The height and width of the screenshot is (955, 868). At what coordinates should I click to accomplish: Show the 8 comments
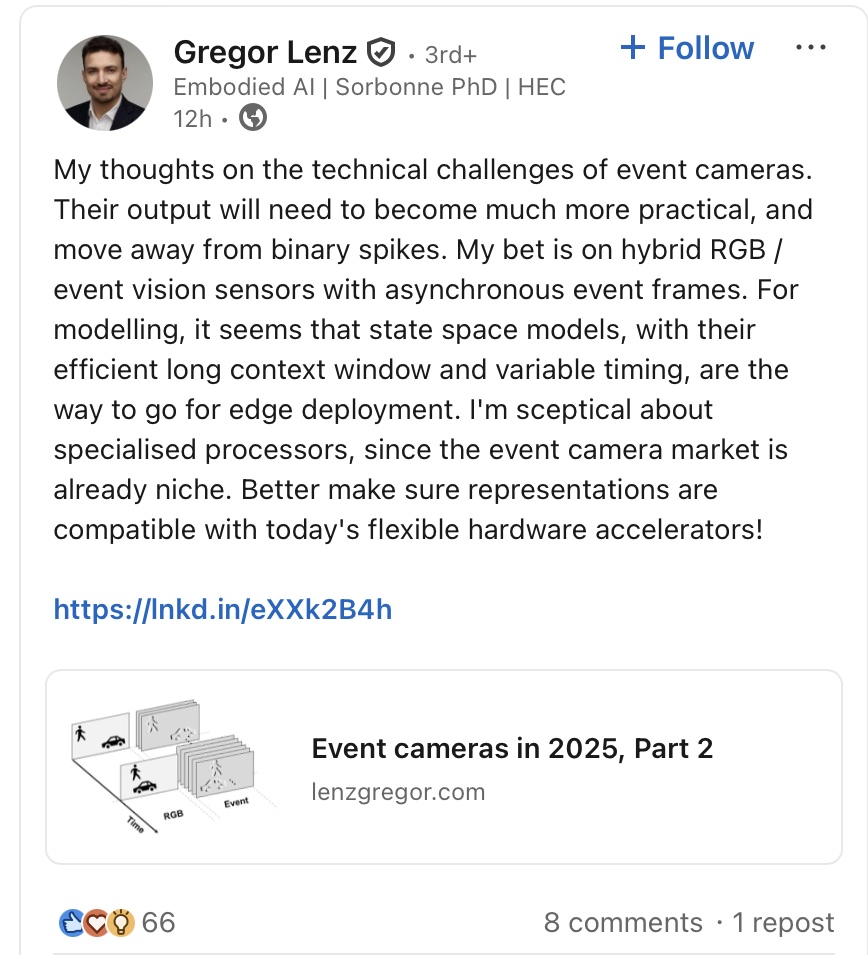tap(623, 922)
